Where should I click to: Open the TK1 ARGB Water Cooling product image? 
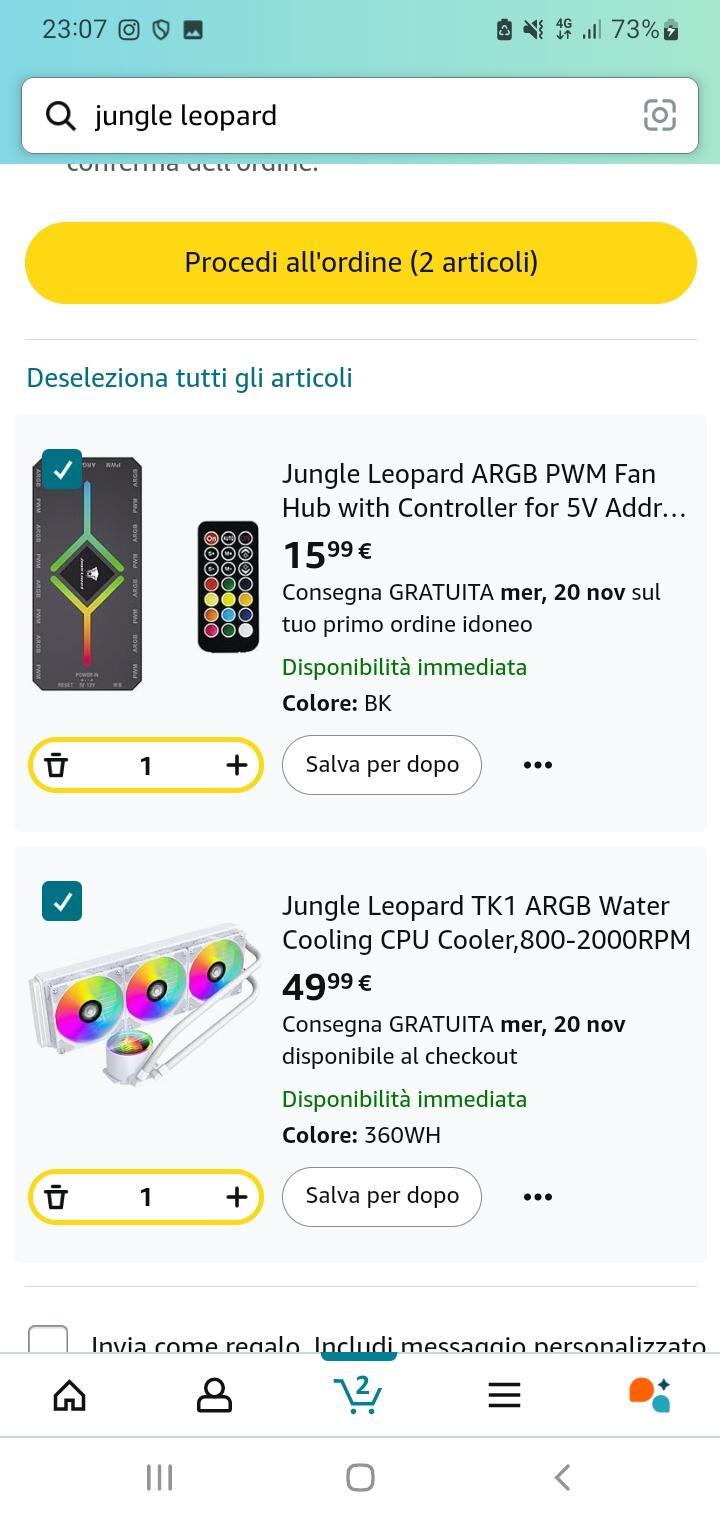146,1005
